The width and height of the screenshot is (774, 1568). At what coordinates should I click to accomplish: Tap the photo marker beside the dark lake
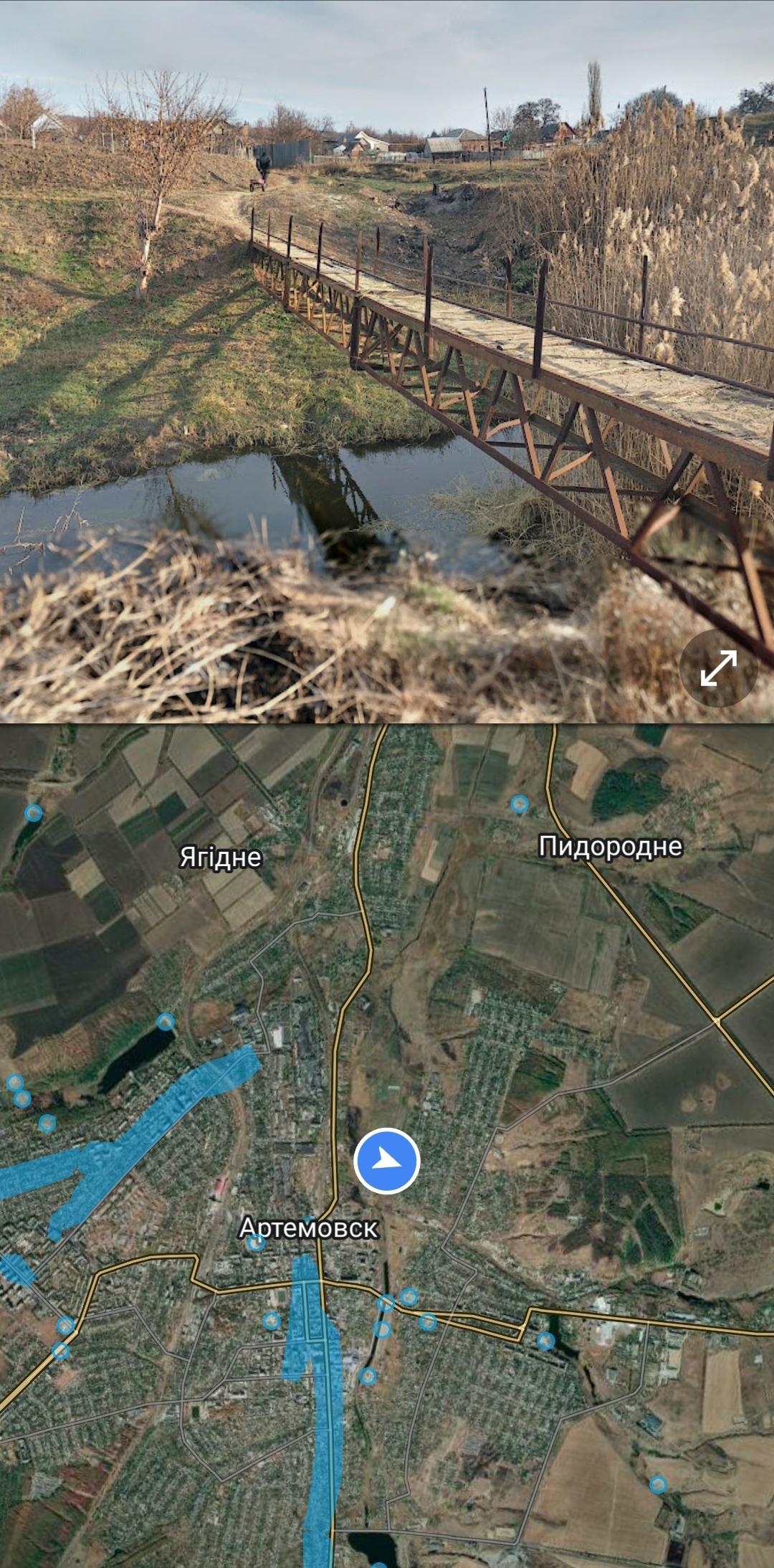166,1021
